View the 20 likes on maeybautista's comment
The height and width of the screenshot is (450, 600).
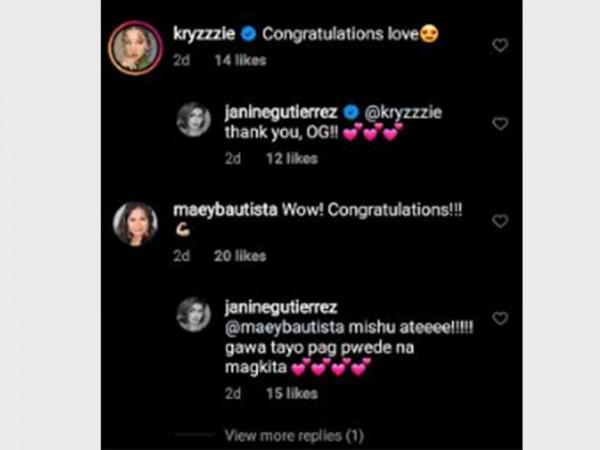[x=240, y=256]
